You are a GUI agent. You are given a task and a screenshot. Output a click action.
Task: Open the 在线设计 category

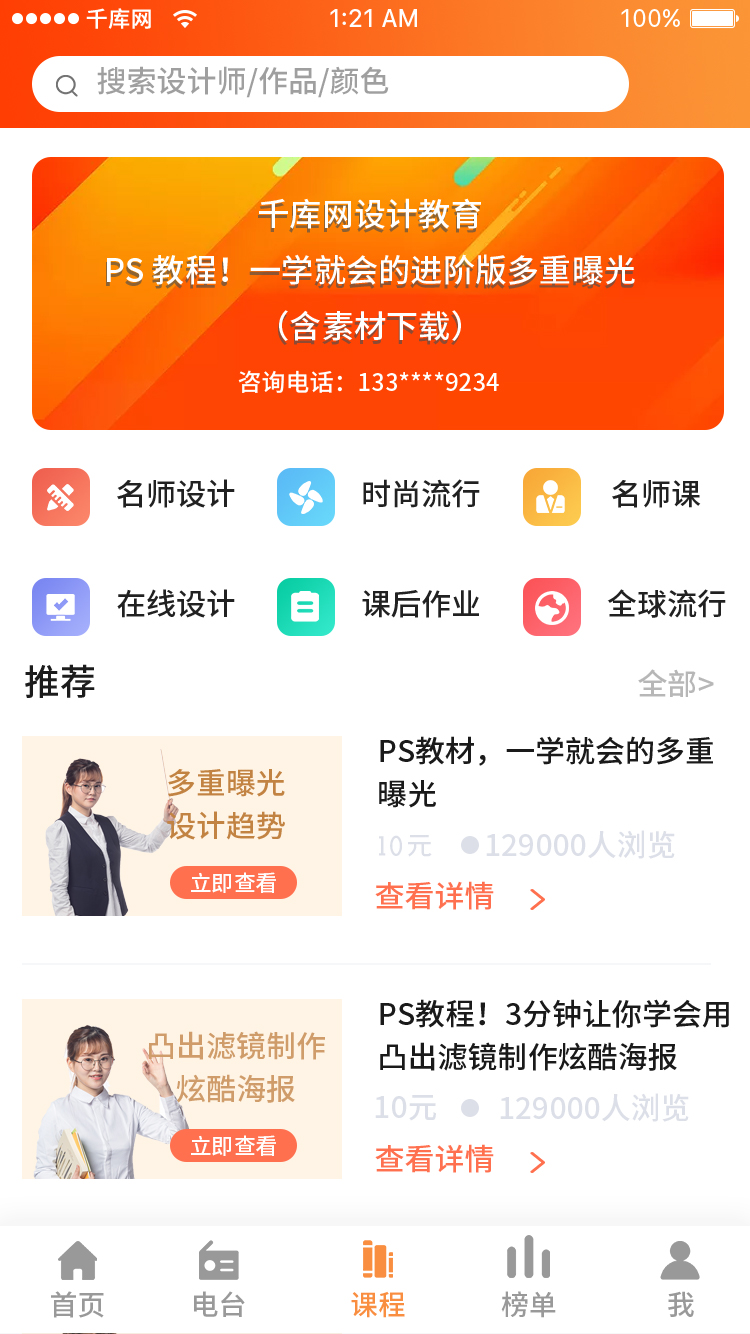pyautogui.click(x=133, y=606)
